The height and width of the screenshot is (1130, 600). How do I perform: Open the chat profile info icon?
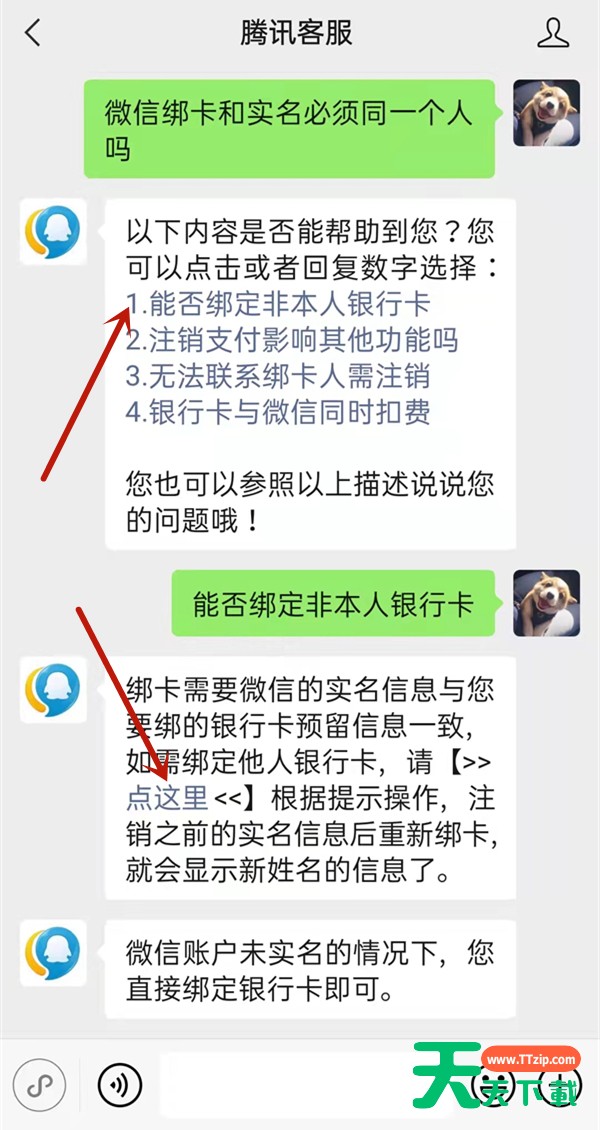click(552, 33)
